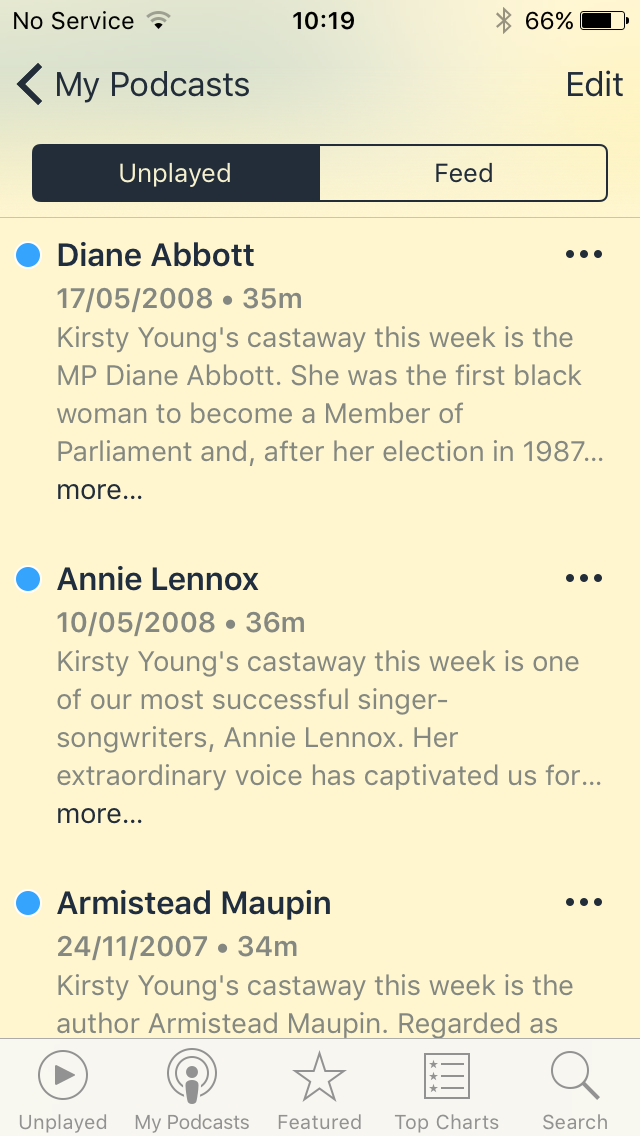
Task: Play the Annie Lennox episode
Action: pos(157,580)
